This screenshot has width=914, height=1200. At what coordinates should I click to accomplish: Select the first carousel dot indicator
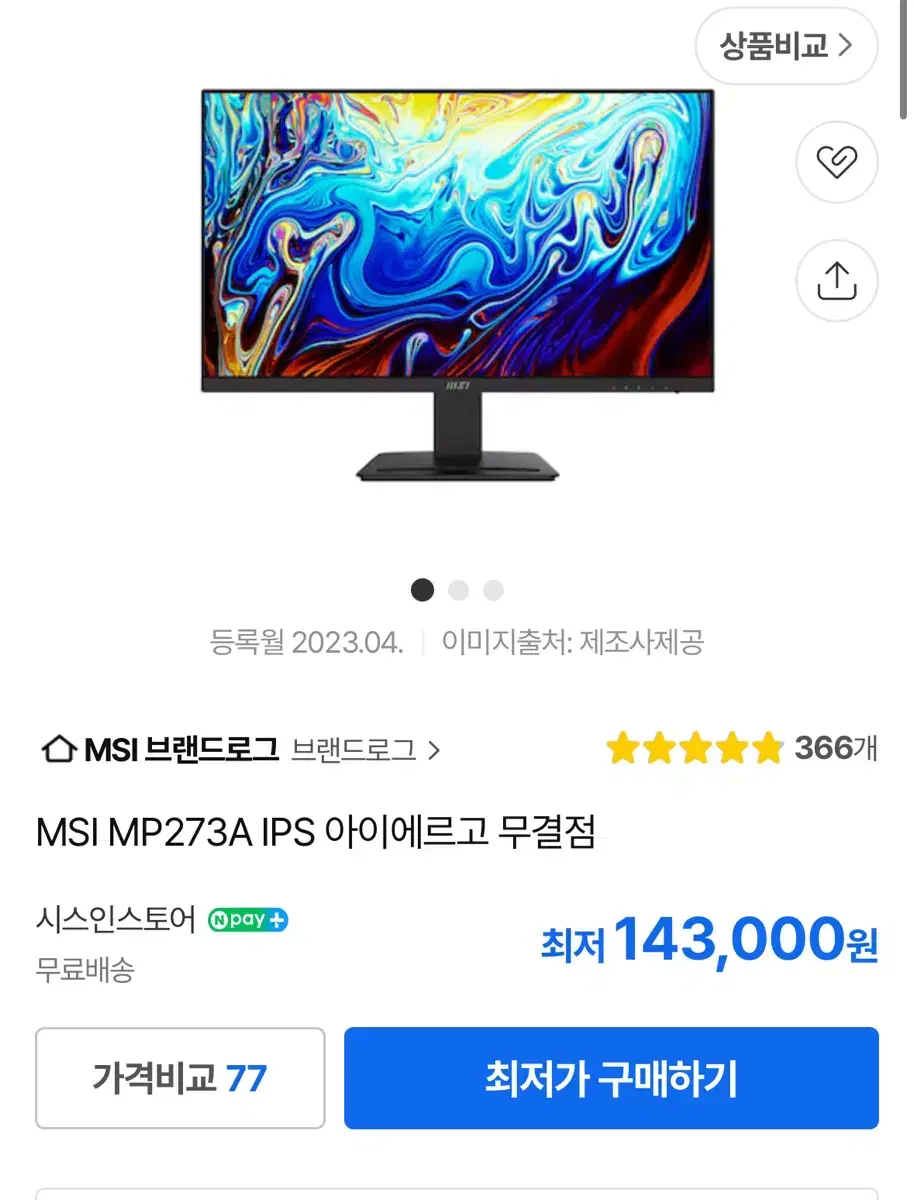pyautogui.click(x=422, y=590)
